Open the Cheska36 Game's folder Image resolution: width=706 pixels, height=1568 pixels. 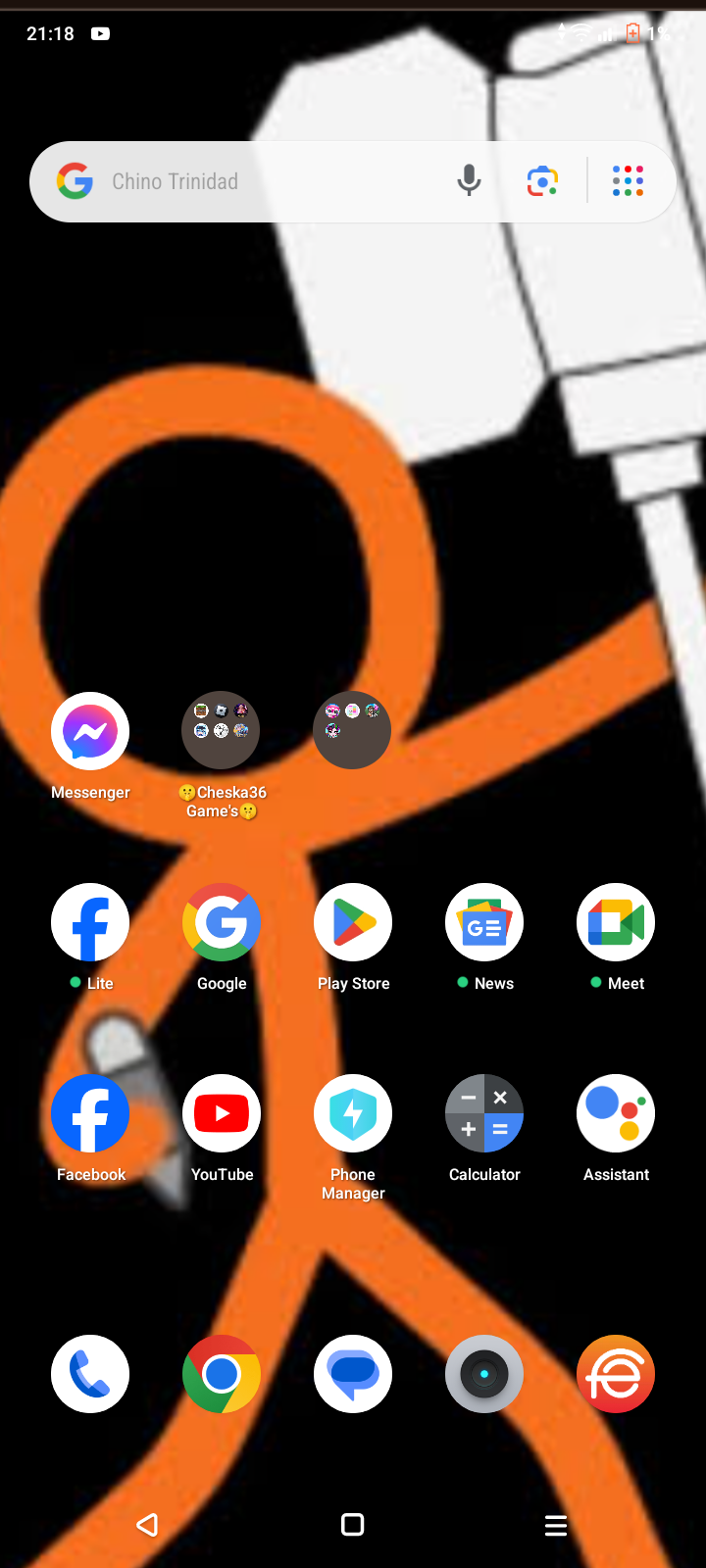(222, 731)
